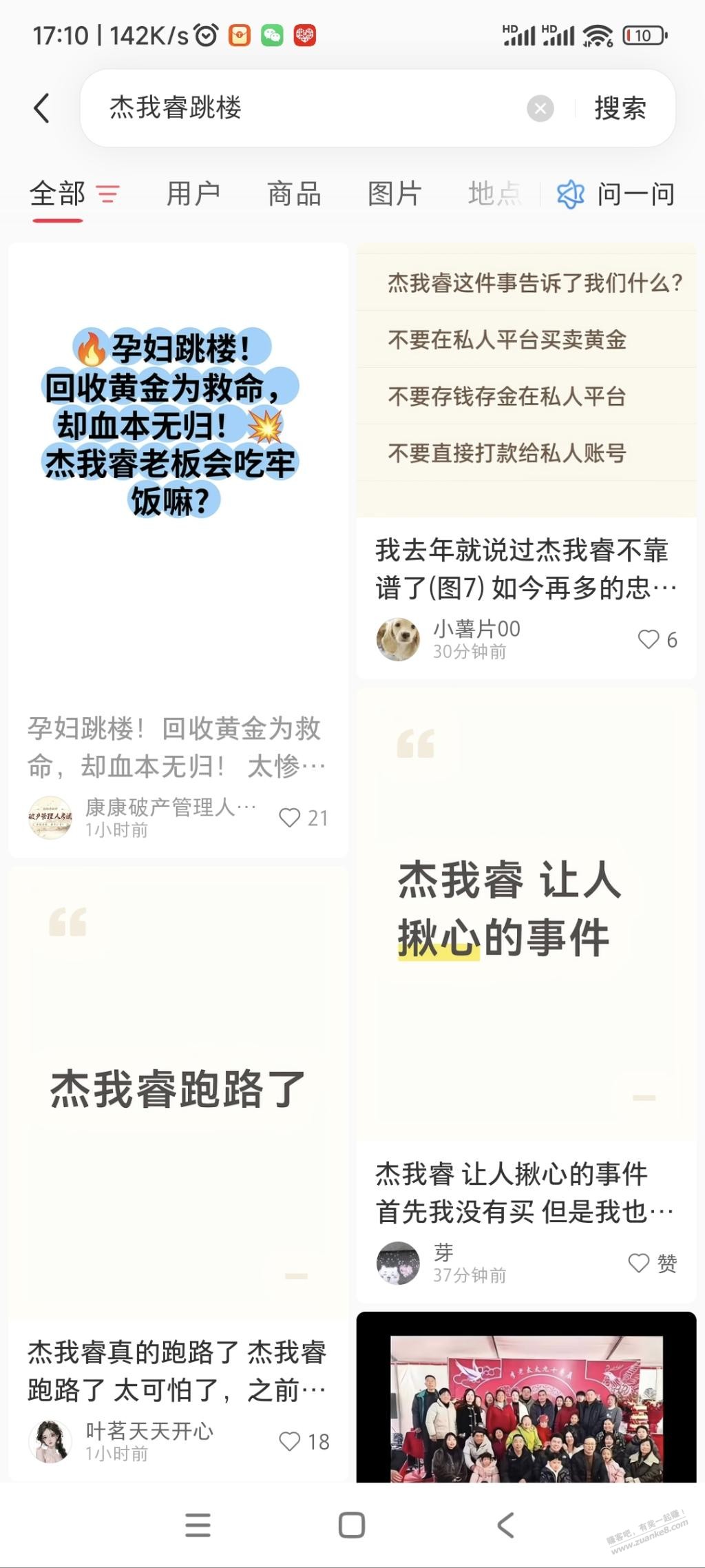Switch to the 图片 tab
The image size is (705, 1568).
click(x=394, y=194)
